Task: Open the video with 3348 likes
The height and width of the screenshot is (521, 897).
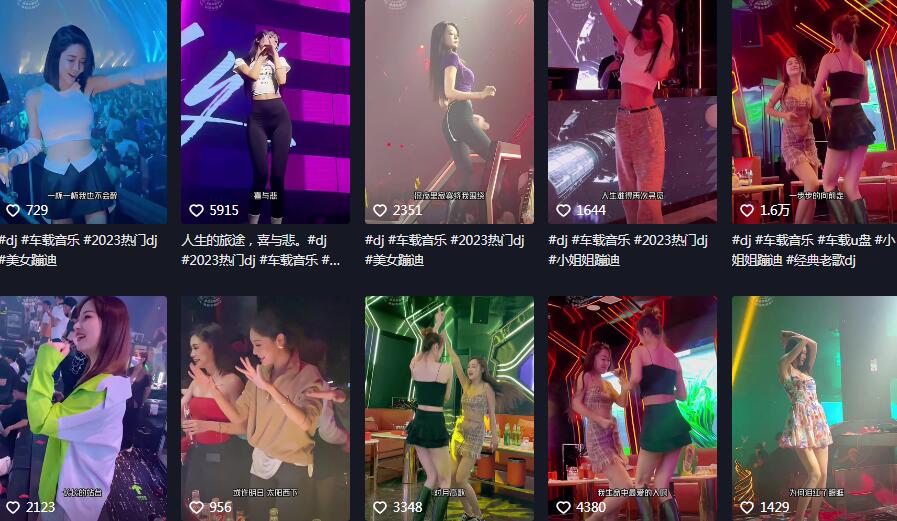Action: pos(449,405)
